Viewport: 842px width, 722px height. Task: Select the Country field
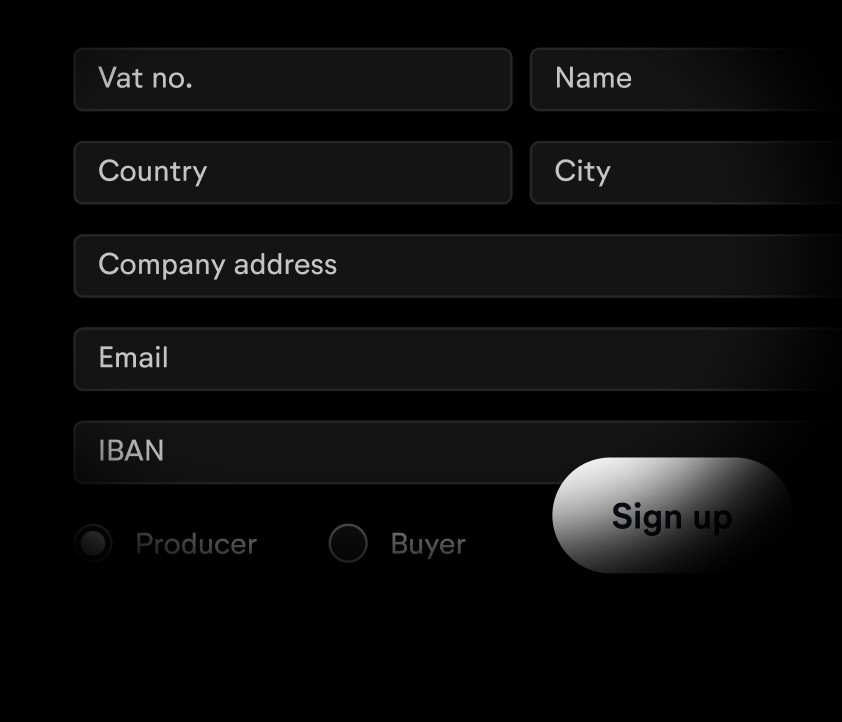292,172
